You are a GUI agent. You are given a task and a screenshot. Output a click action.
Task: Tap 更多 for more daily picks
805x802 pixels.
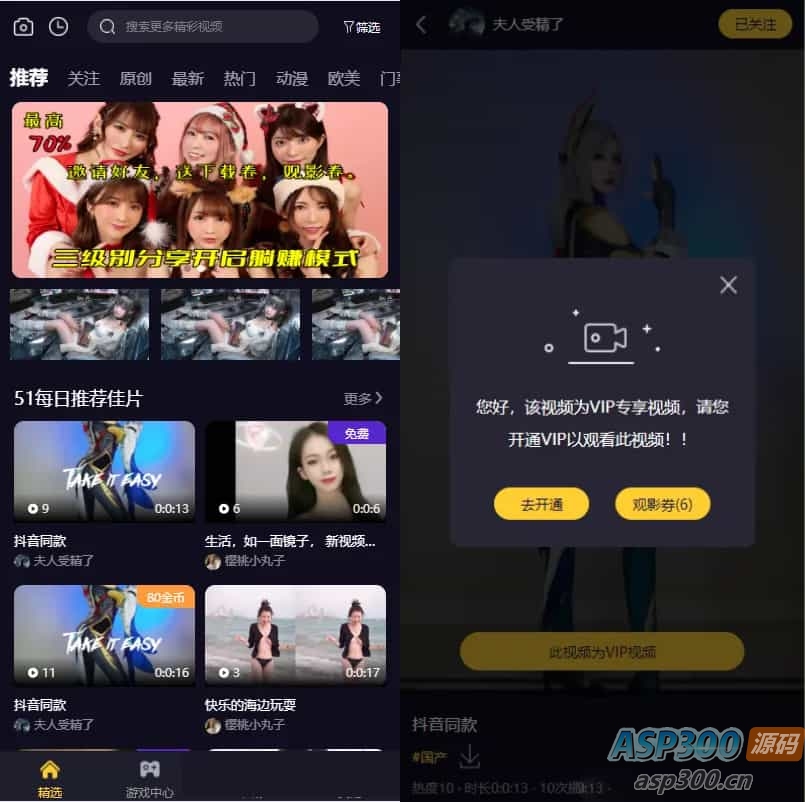[363, 398]
